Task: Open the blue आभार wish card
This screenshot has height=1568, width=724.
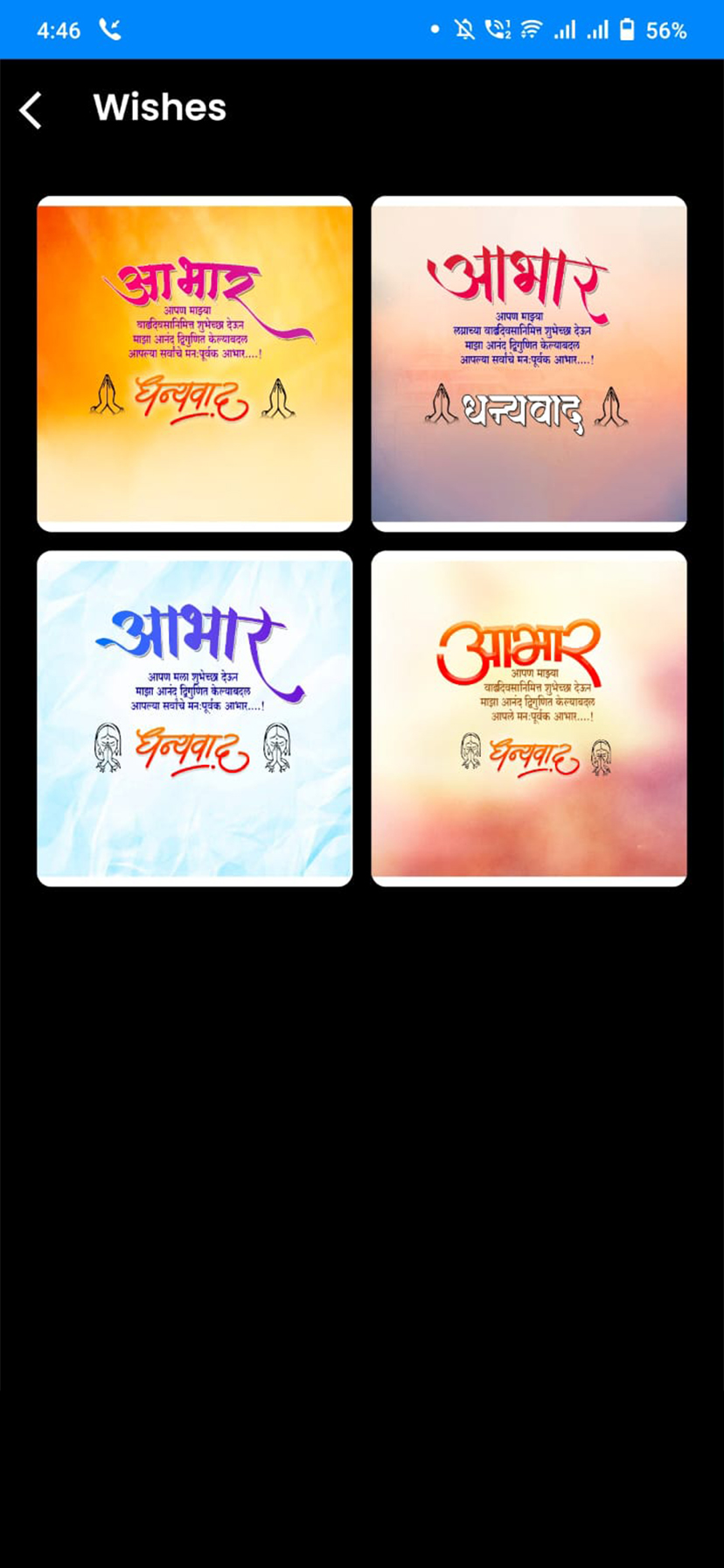Action: coord(193,717)
